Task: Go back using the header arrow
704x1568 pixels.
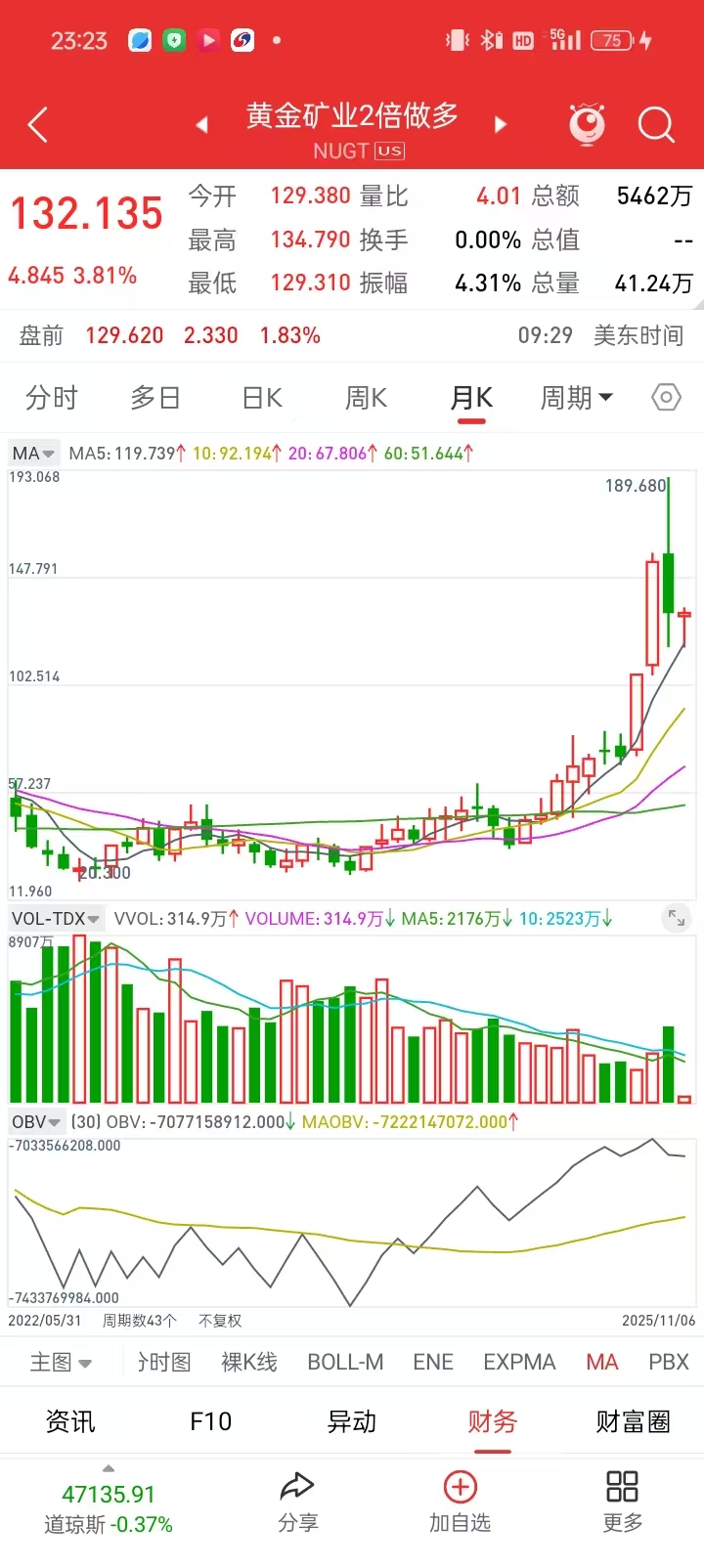Action: click(x=38, y=125)
